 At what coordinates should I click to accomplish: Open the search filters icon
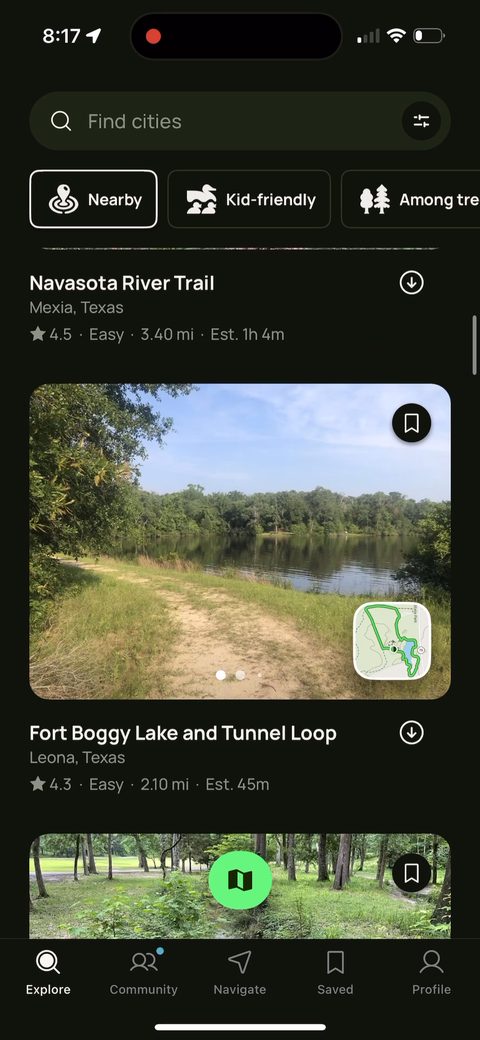coord(421,121)
